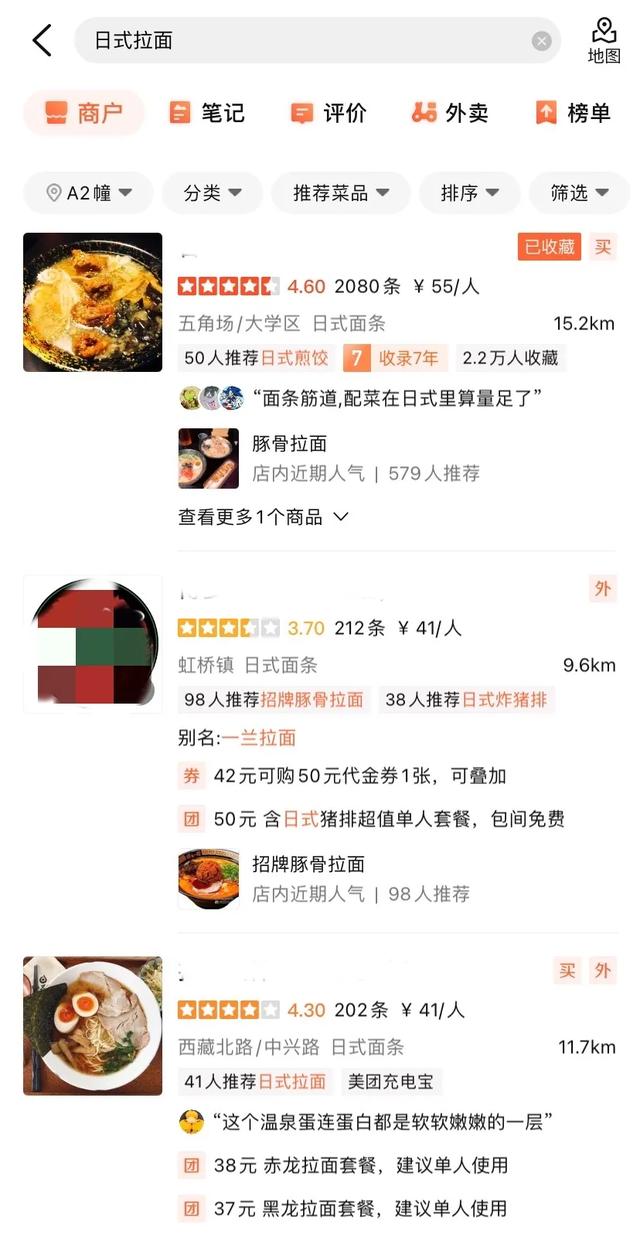Go back using the back arrow
Screen dimensions: 640x1234
click(42, 40)
